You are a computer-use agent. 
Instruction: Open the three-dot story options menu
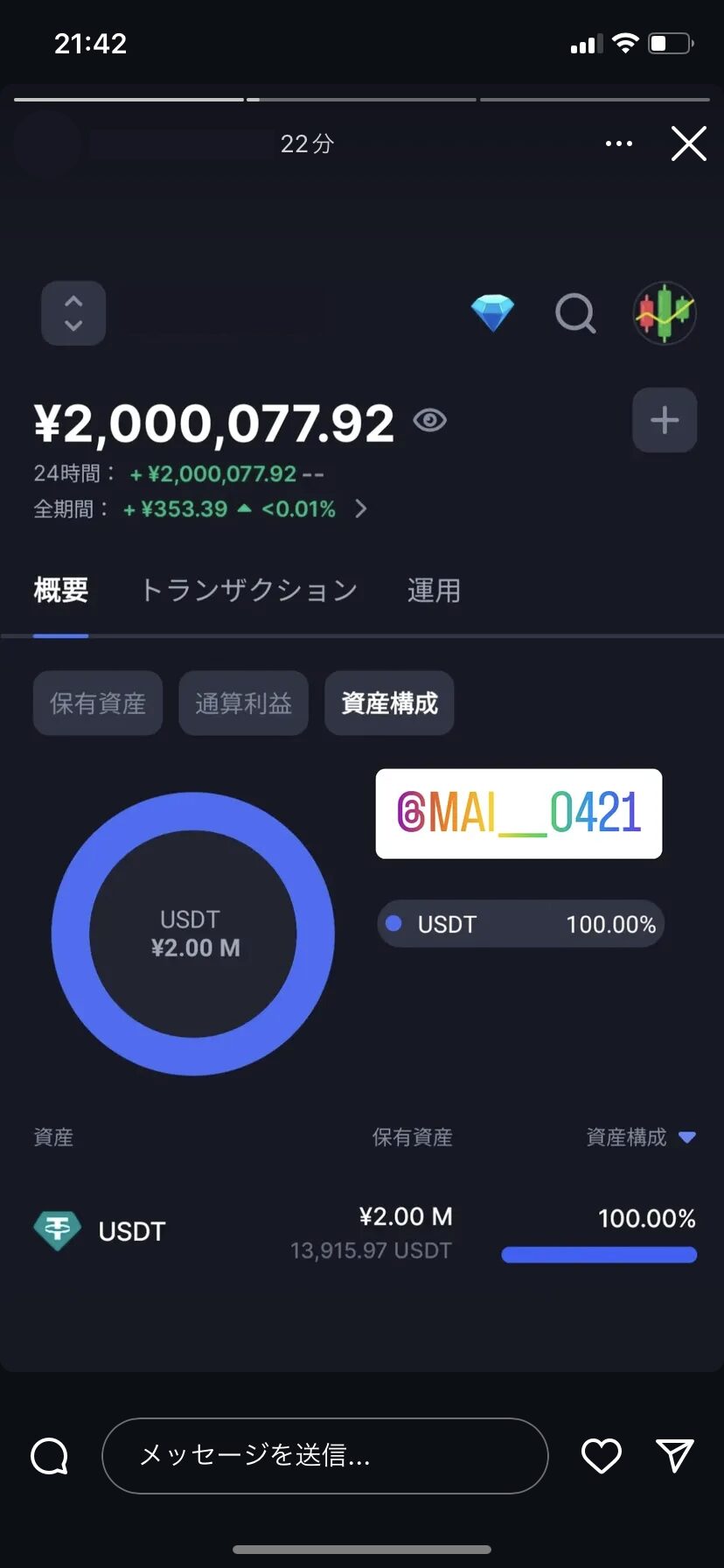(x=618, y=143)
